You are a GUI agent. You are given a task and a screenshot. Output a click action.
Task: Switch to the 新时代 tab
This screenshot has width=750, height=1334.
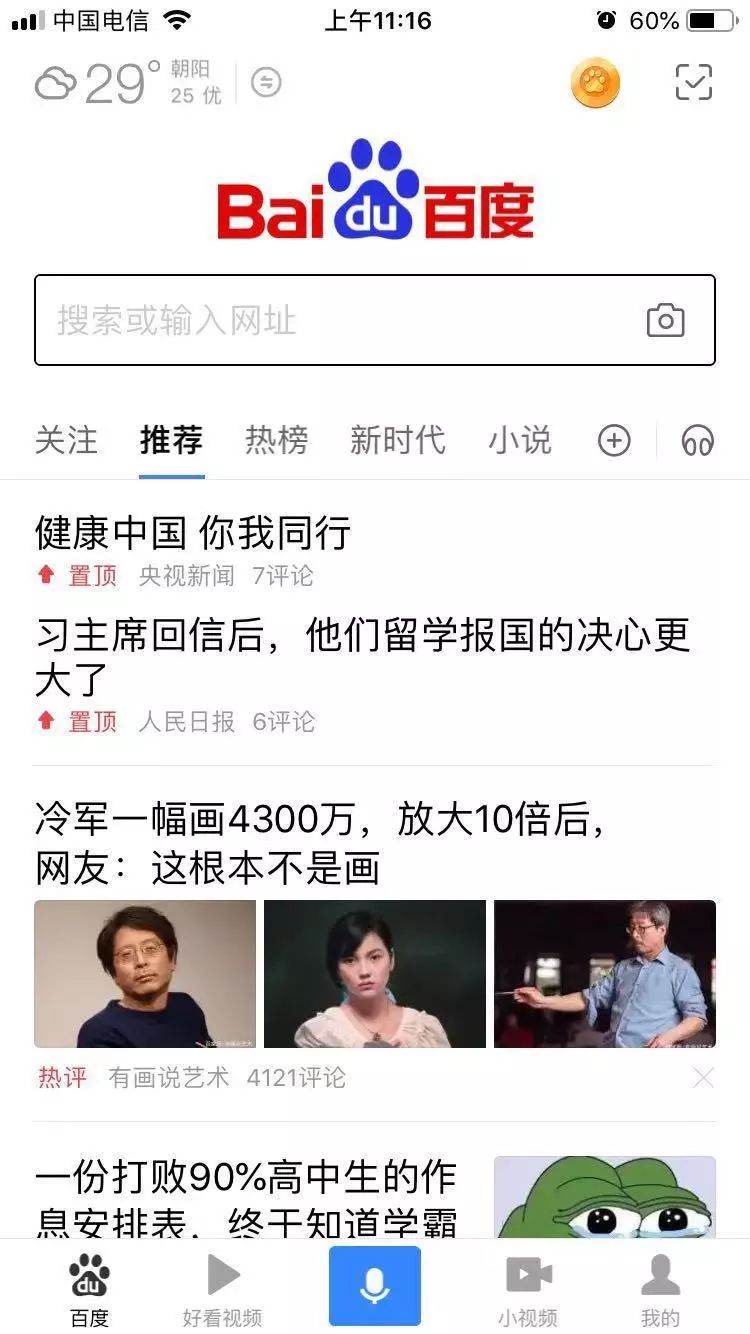[x=397, y=440]
